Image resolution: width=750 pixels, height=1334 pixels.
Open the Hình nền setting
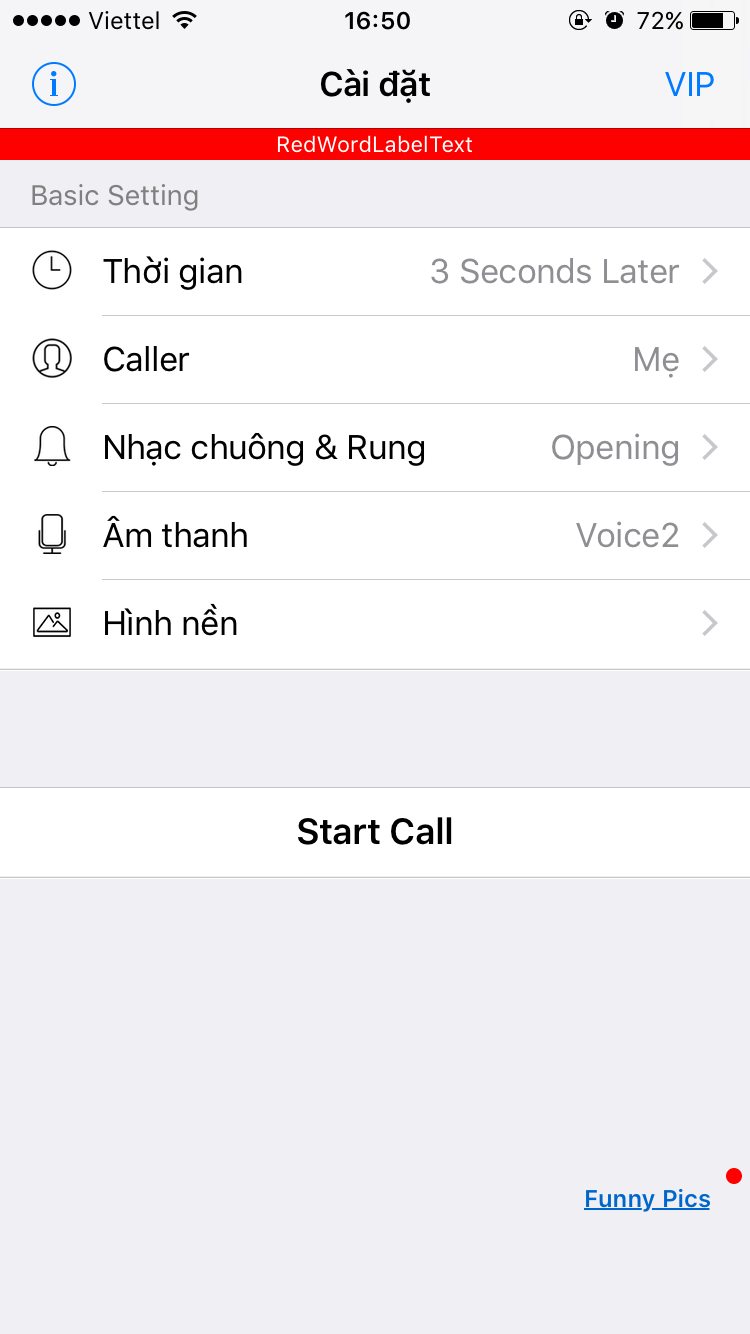375,624
